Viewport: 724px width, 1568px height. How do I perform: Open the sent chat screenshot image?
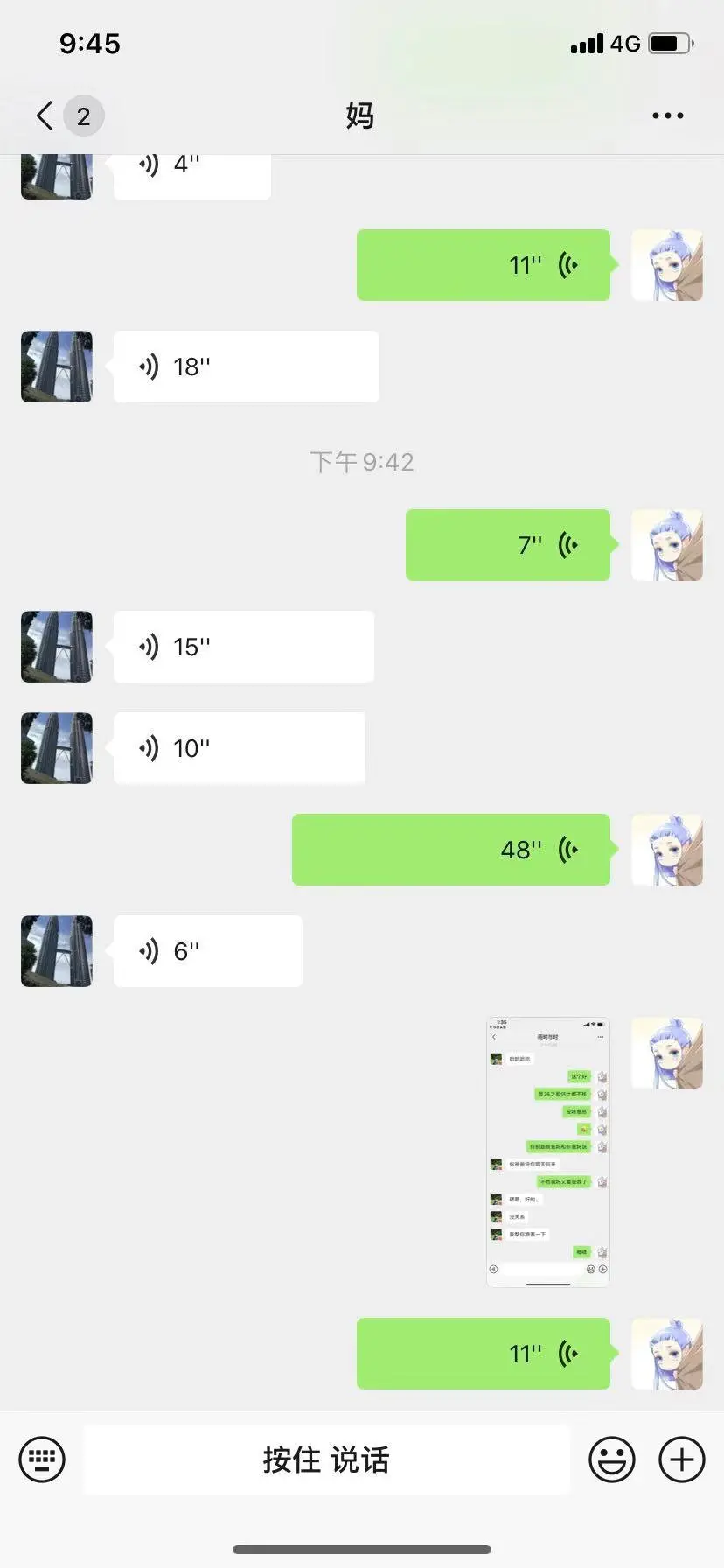[x=547, y=1151]
